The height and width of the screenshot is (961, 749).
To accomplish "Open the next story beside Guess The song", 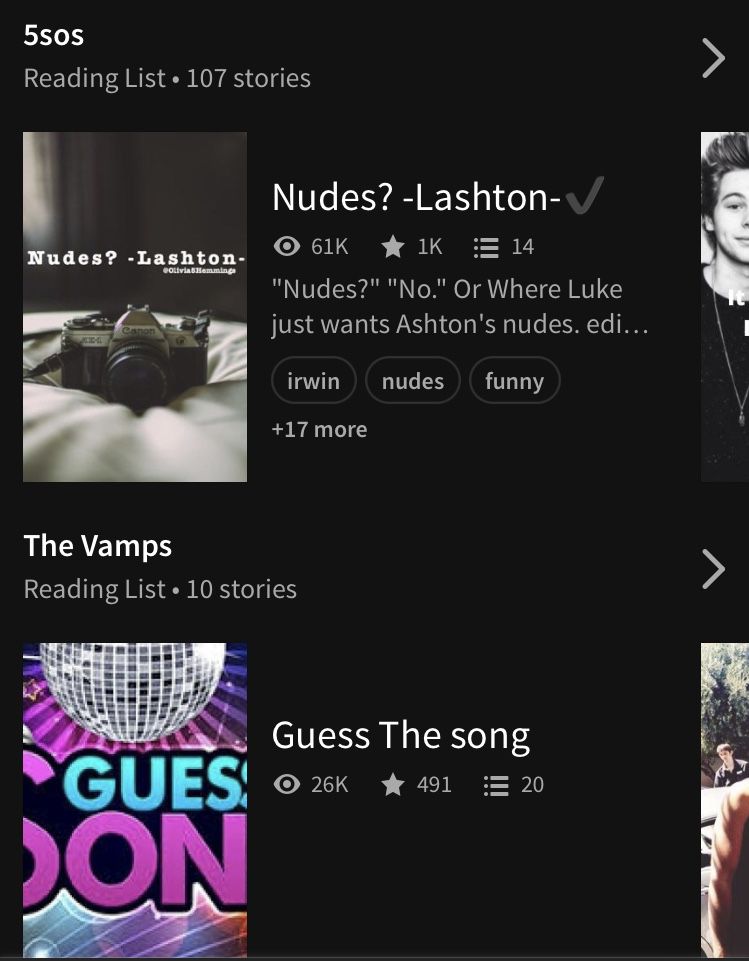I will point(725,799).
